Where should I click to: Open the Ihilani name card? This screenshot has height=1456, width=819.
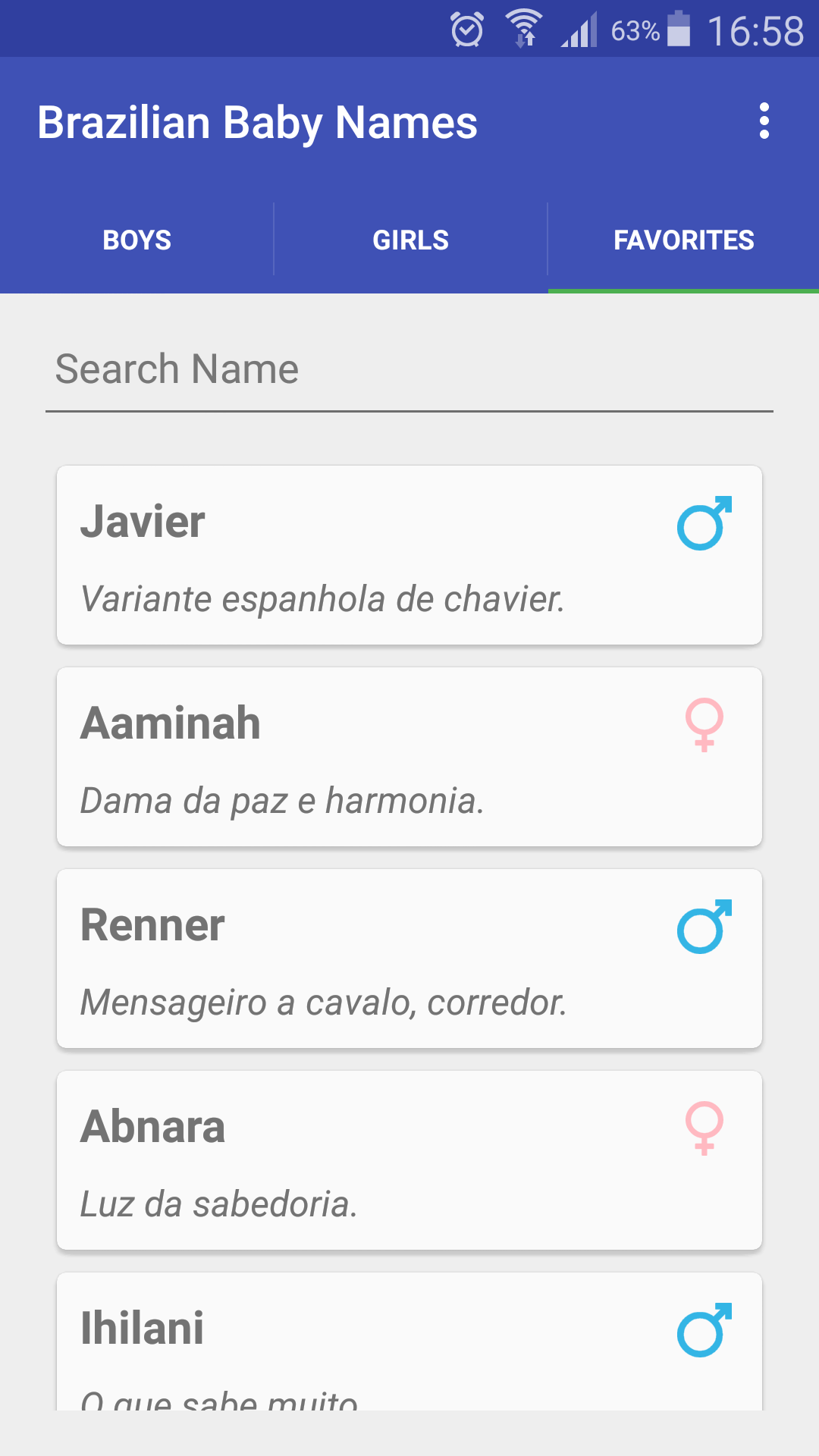click(409, 1342)
